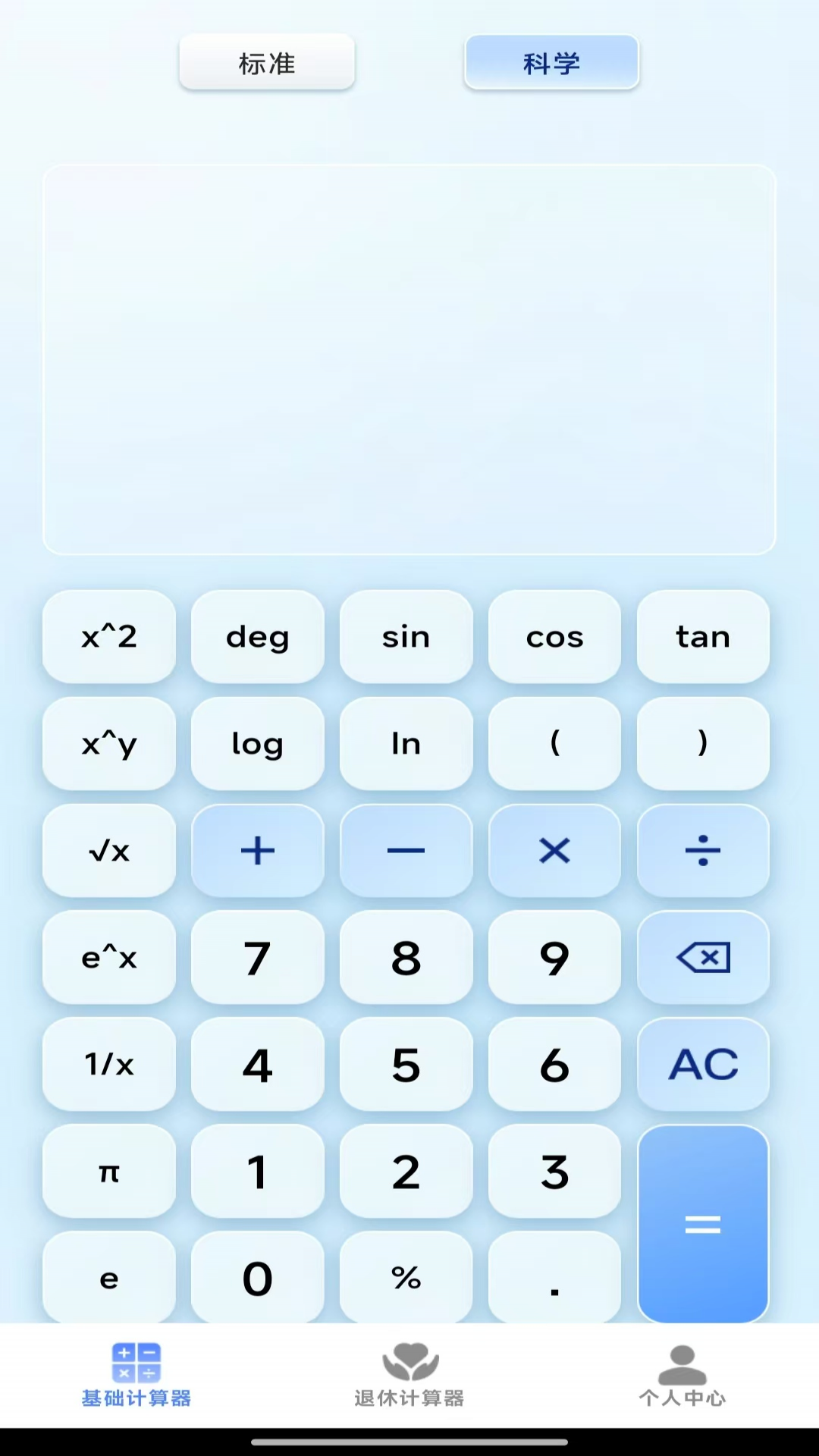The image size is (819, 1456).
Task: Square the value with x^2
Action: tap(109, 637)
